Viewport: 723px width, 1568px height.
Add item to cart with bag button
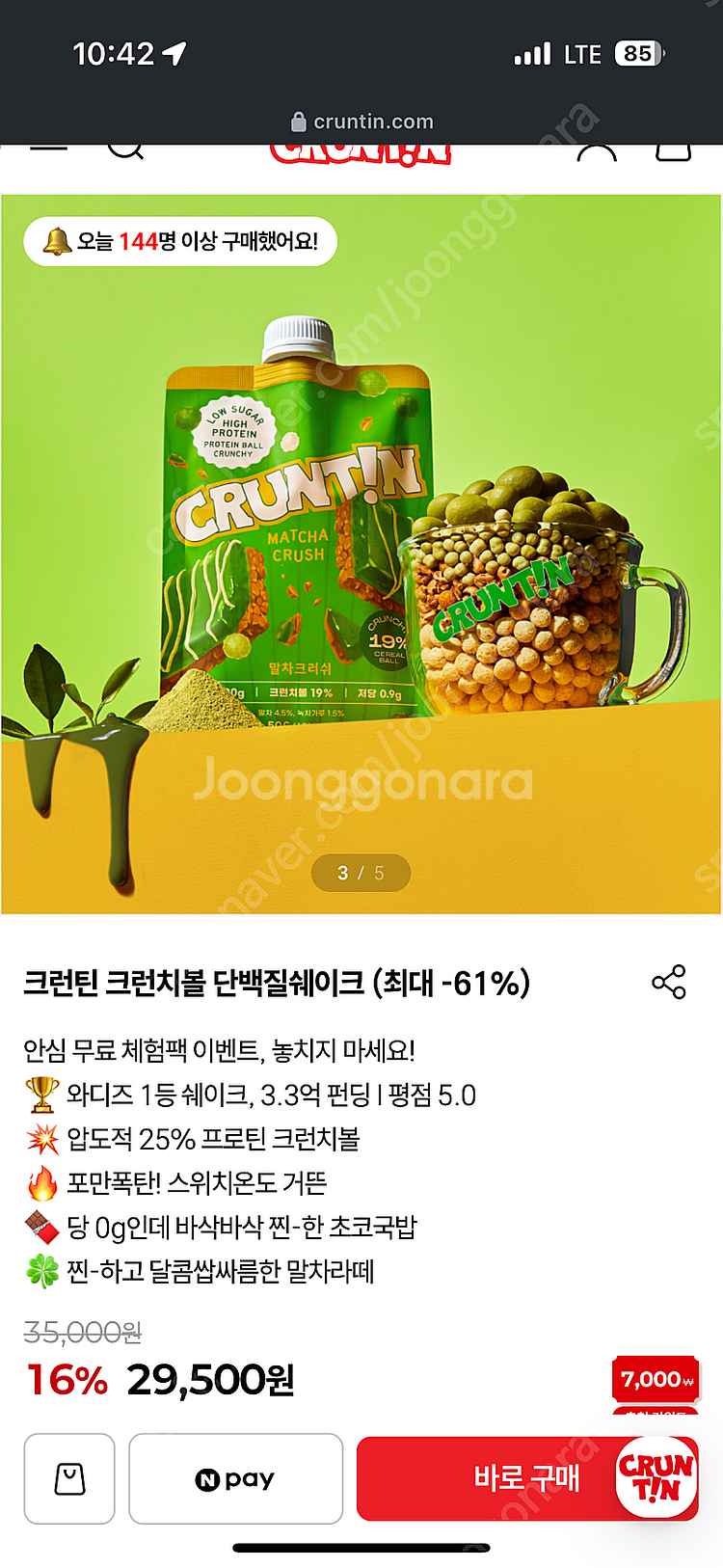(x=69, y=1478)
